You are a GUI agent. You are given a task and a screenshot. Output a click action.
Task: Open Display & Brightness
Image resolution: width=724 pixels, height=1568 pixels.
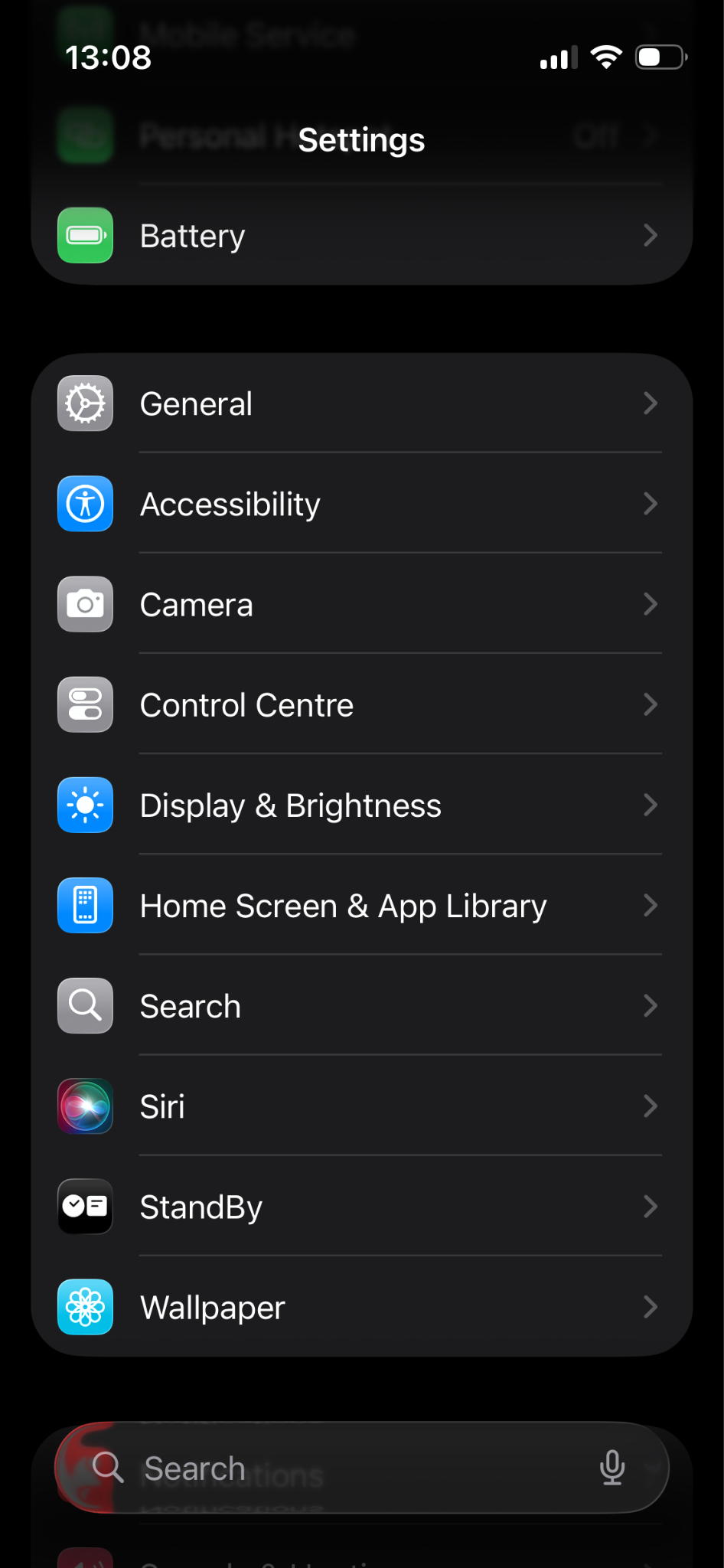click(x=362, y=805)
